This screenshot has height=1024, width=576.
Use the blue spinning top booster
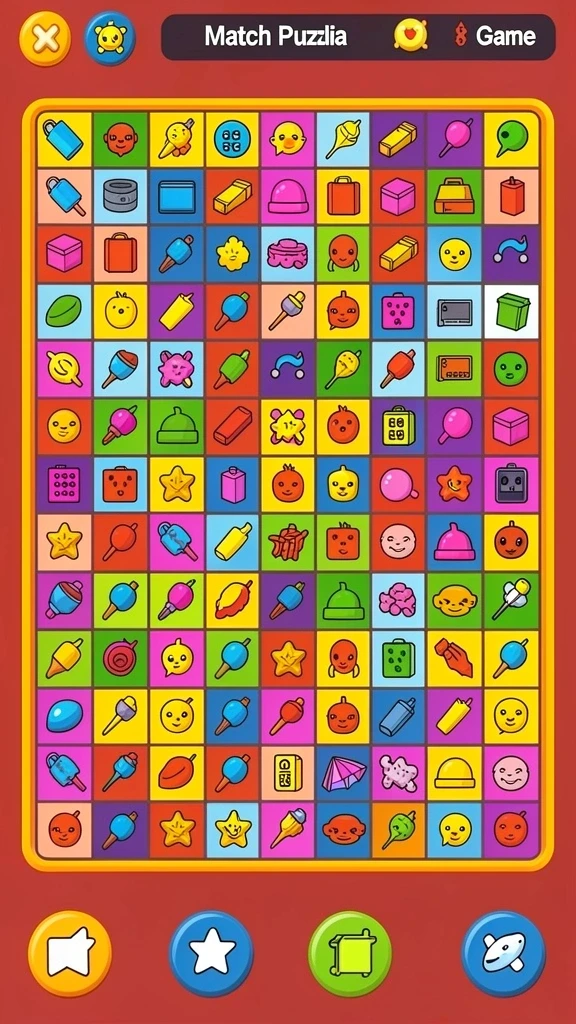504,953
